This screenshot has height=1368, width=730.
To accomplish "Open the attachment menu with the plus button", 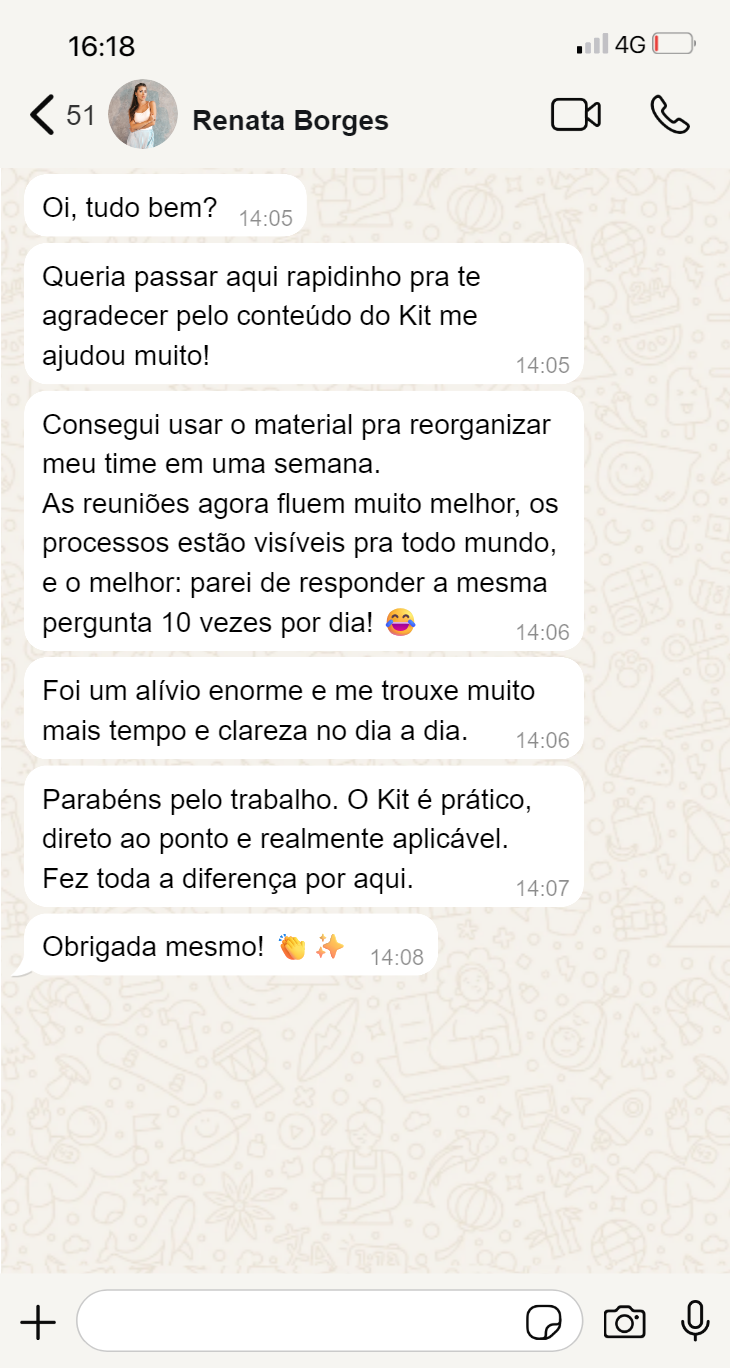I will pos(38,1321).
